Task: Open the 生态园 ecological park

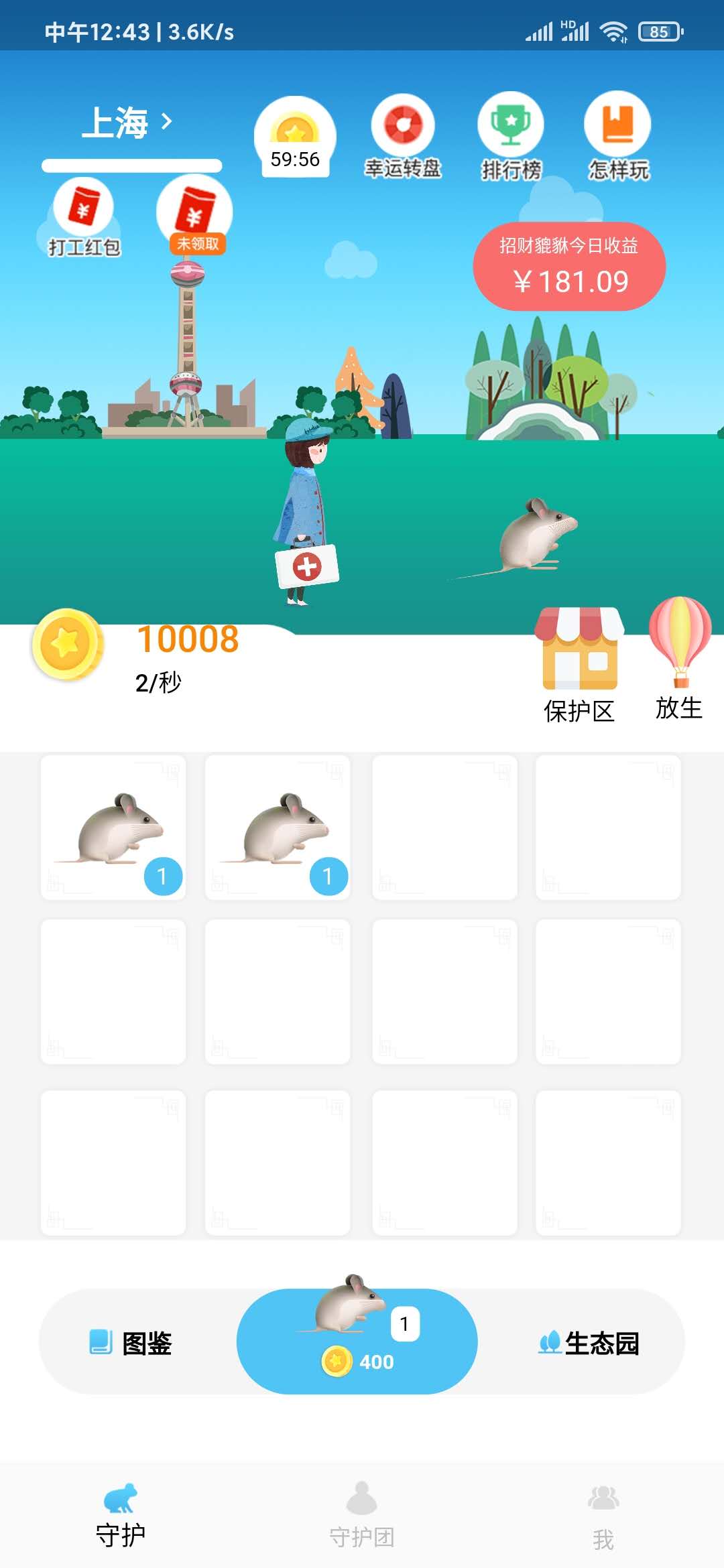Action: pos(589,1343)
